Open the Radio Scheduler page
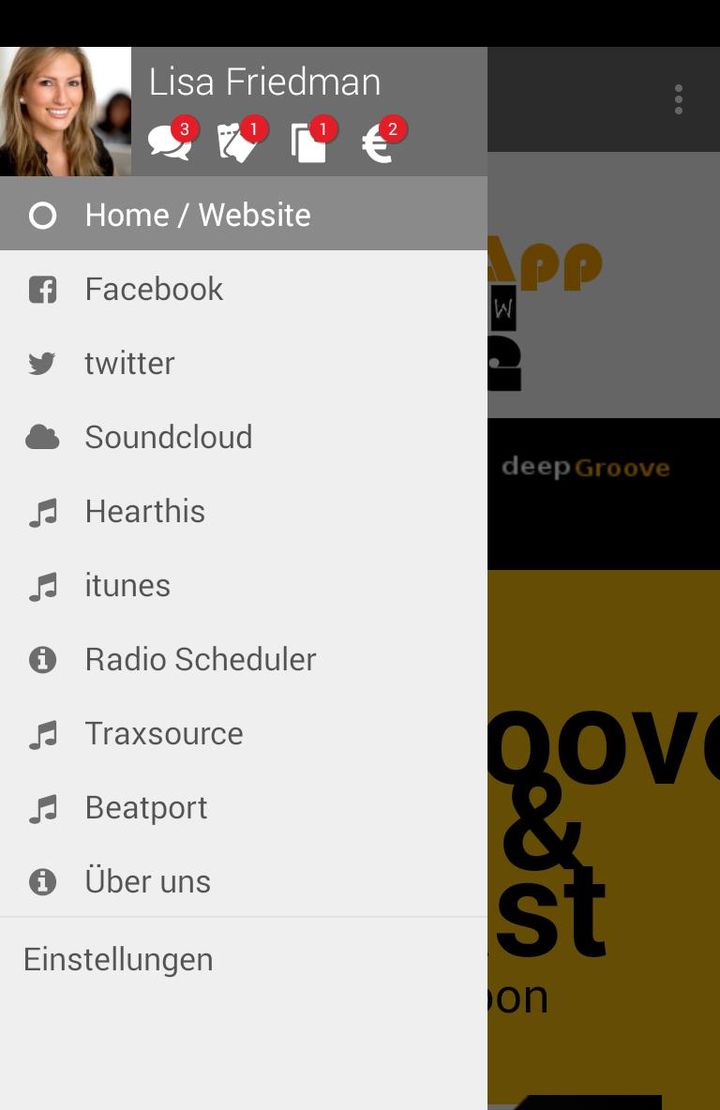The height and width of the screenshot is (1110, 720). tap(200, 659)
